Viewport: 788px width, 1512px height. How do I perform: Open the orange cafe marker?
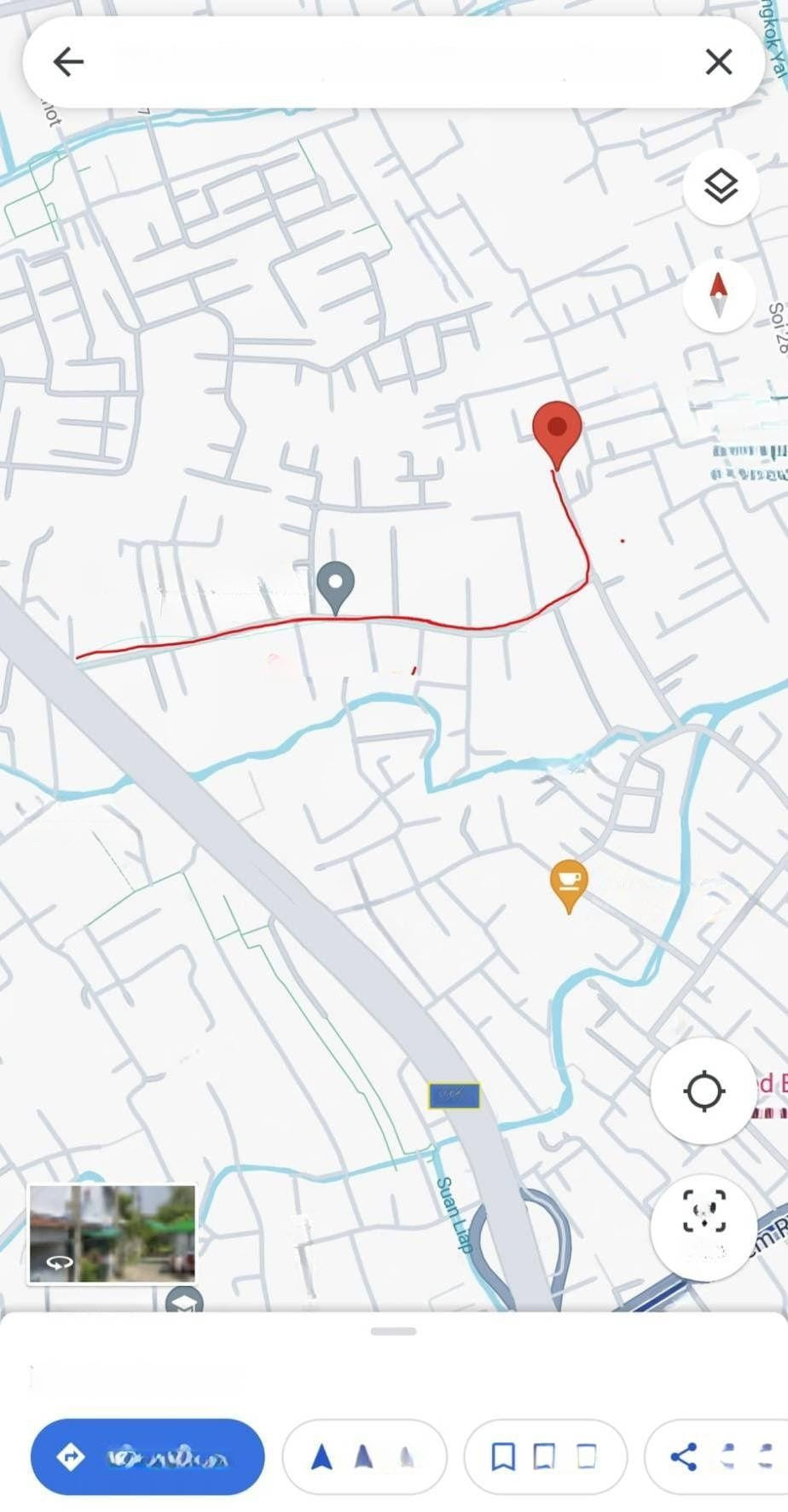point(569,882)
